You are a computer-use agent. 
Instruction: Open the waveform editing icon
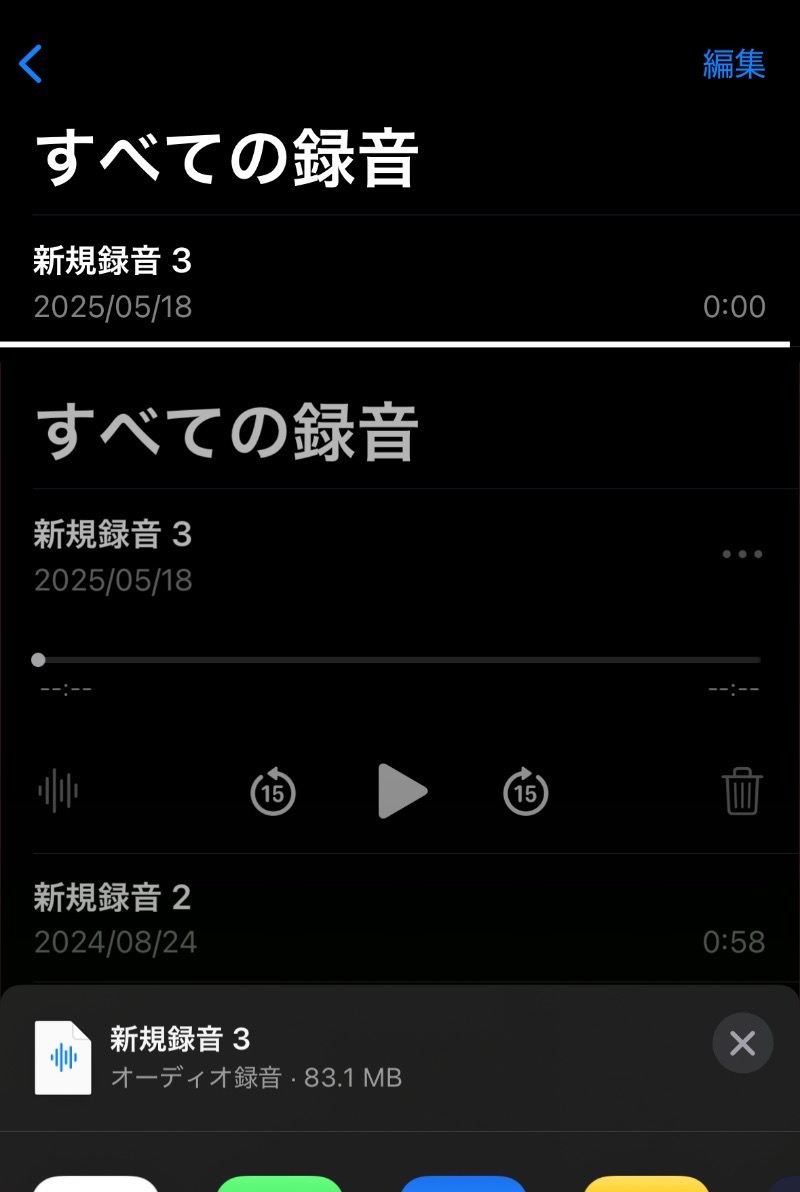click(58, 792)
